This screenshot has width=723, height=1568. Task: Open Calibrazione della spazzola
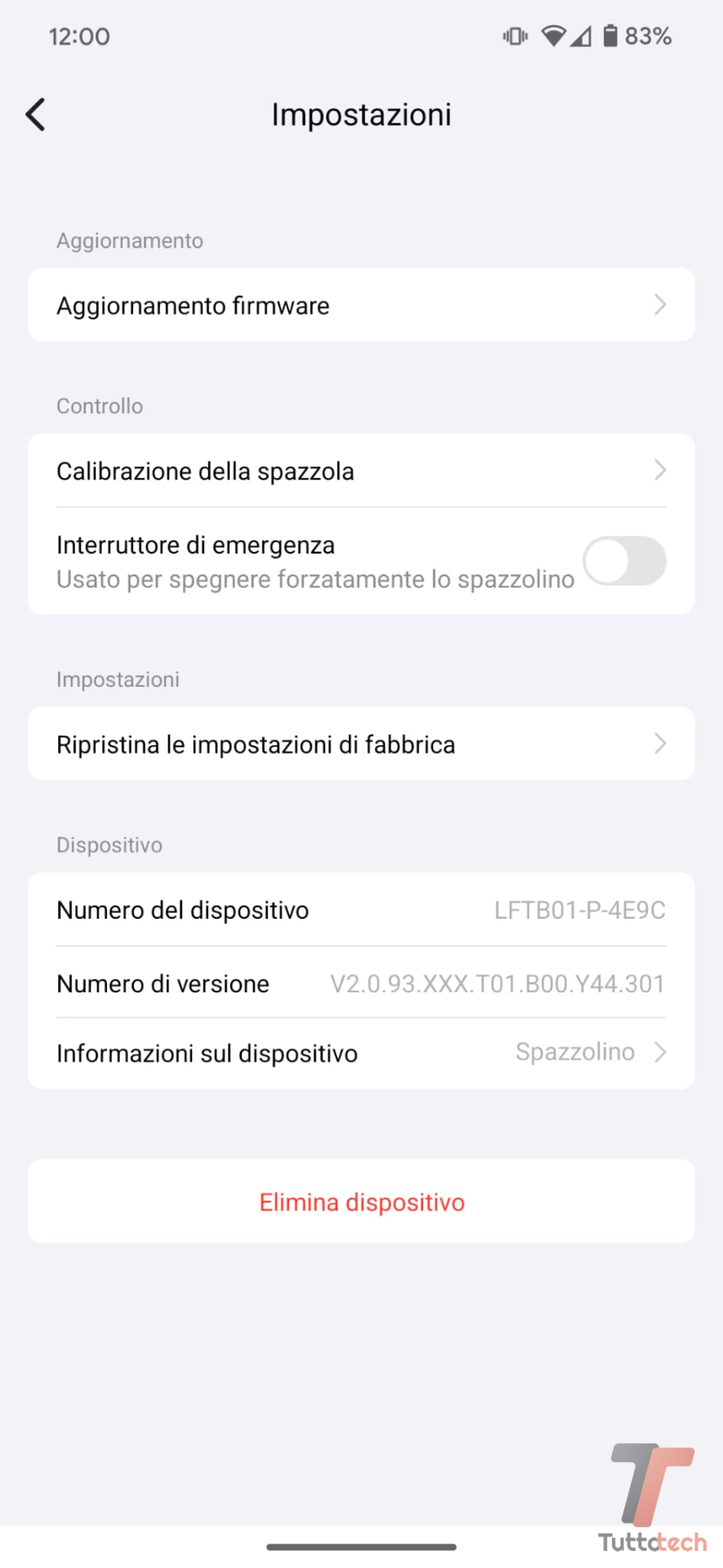pos(361,471)
